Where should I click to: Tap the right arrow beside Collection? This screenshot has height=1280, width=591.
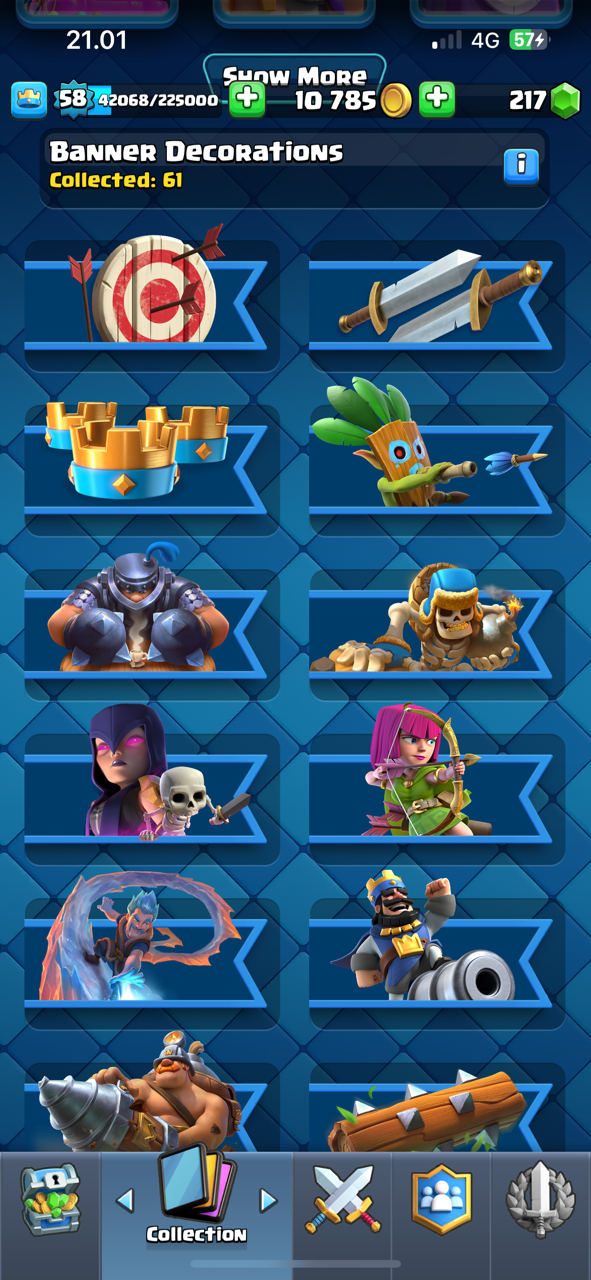pos(267,1200)
